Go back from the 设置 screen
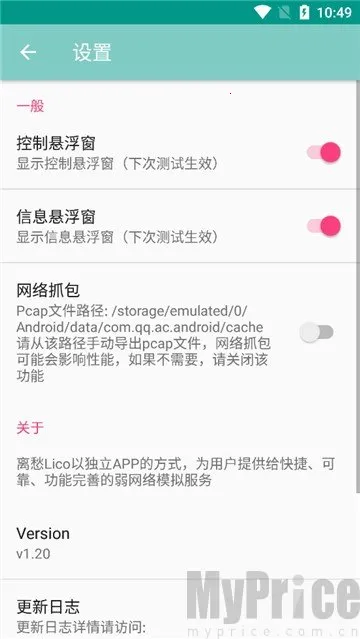Image resolution: width=360 pixels, height=639 pixels. pos(28,52)
